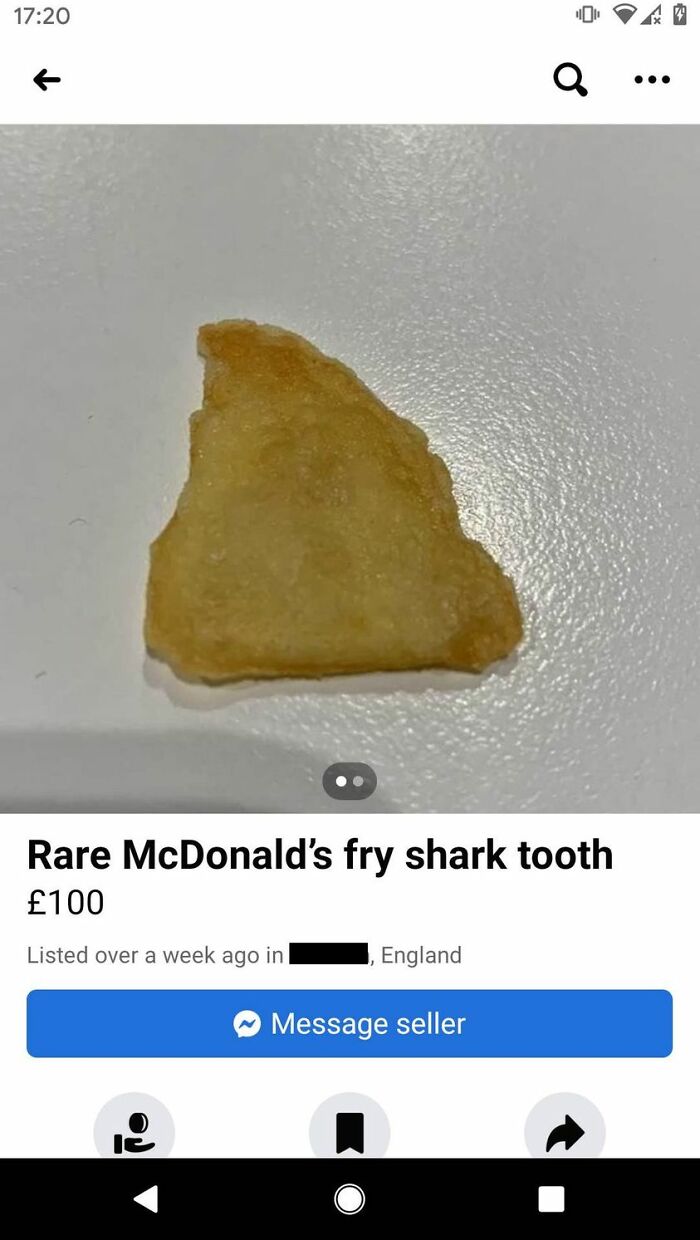Open recent apps with the square button
The image size is (700, 1240).
coord(551,1199)
